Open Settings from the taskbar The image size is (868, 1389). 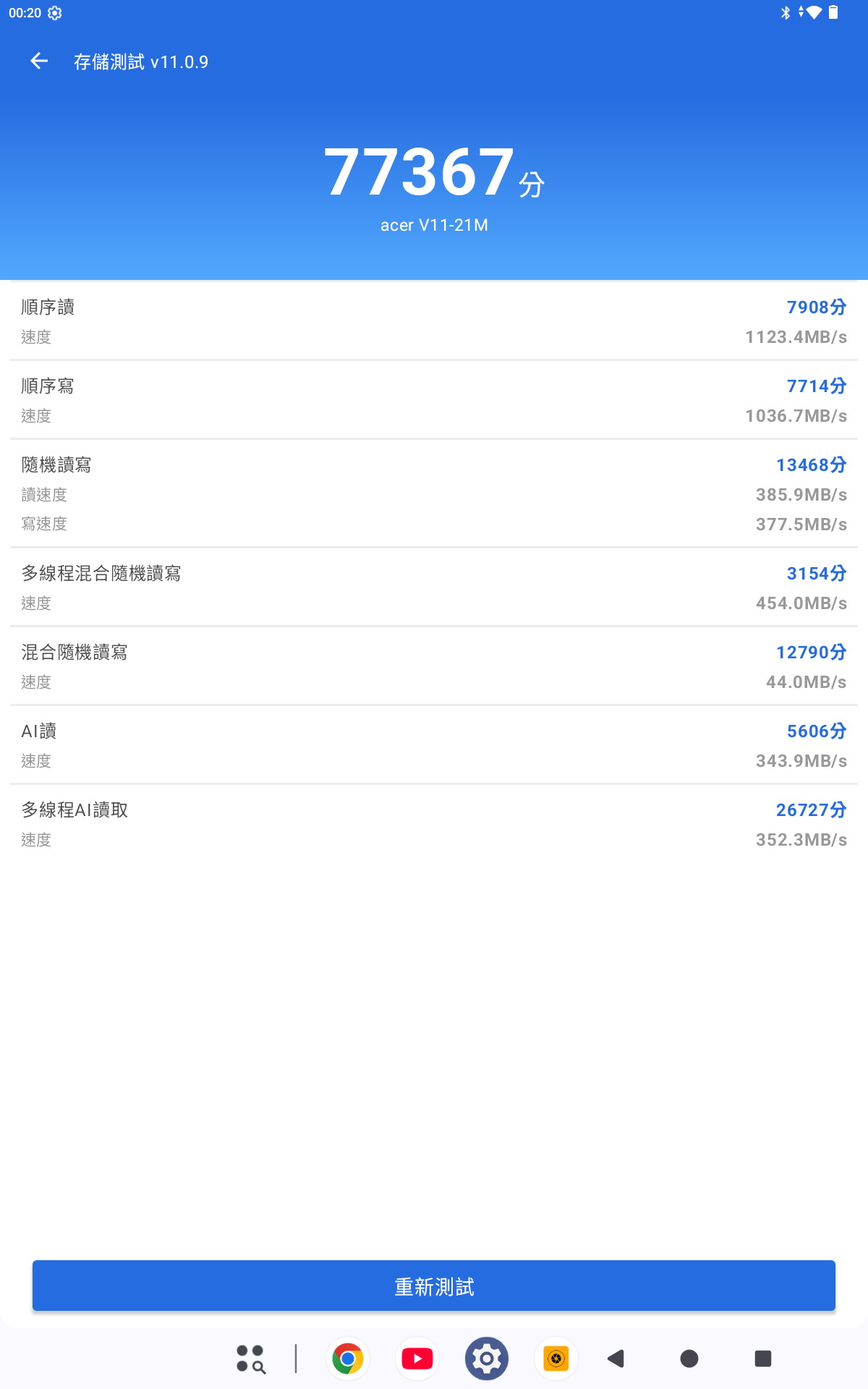[487, 1359]
